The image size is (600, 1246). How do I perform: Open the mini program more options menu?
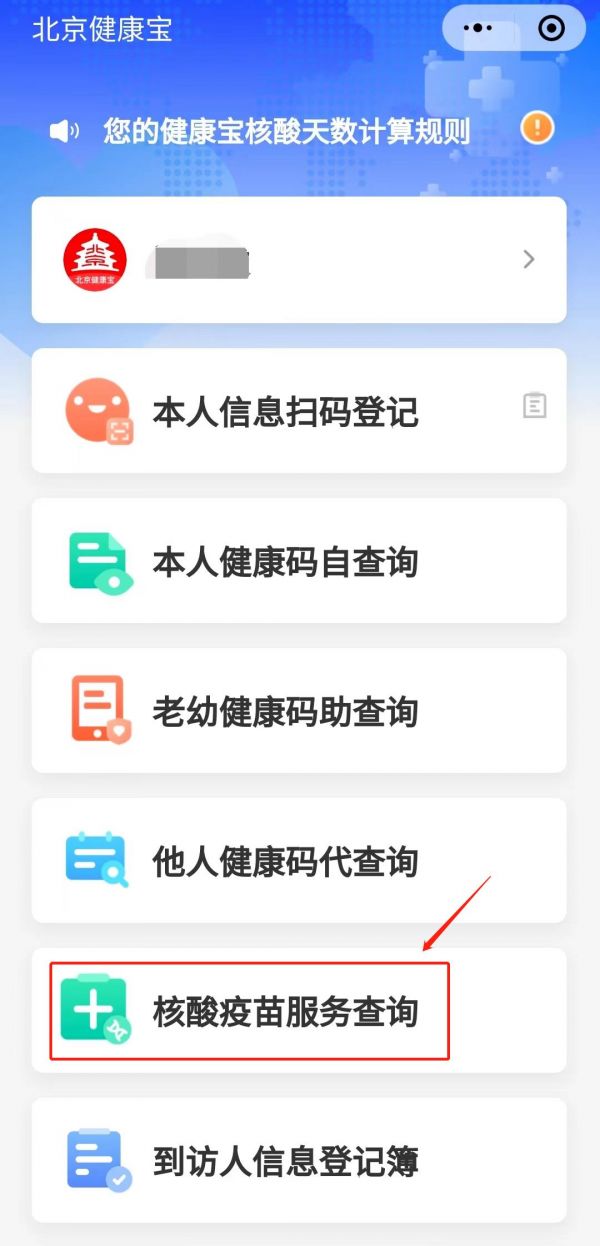pyautogui.click(x=479, y=29)
